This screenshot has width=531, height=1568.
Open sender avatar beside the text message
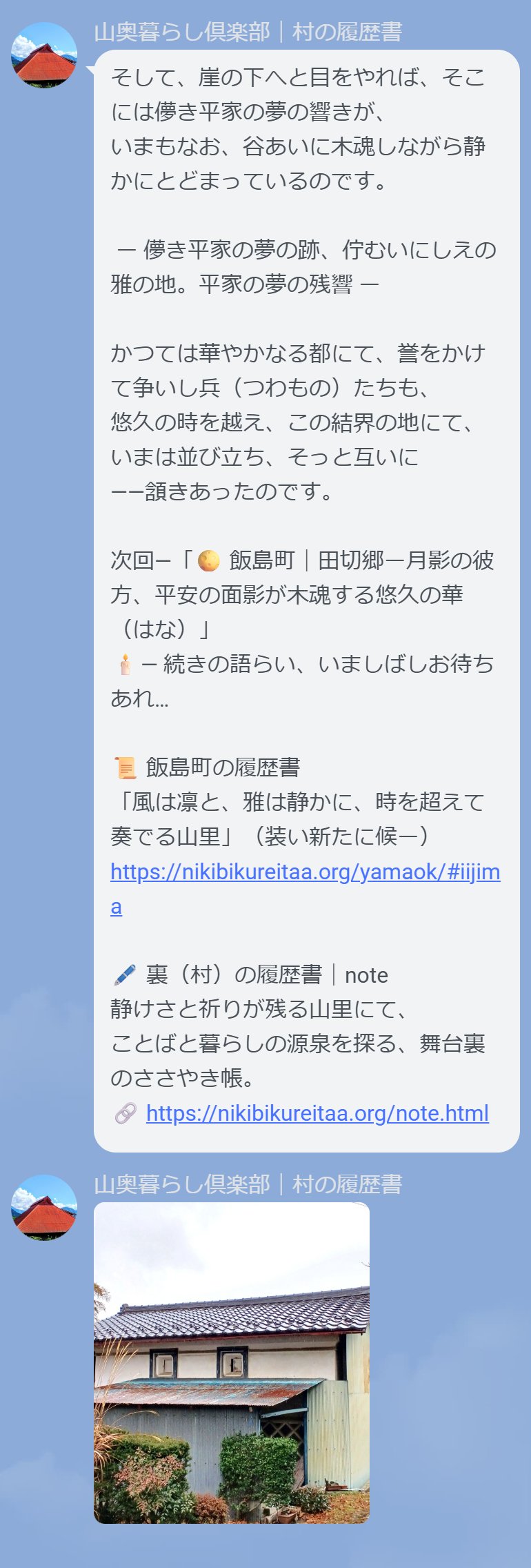pyautogui.click(x=44, y=55)
